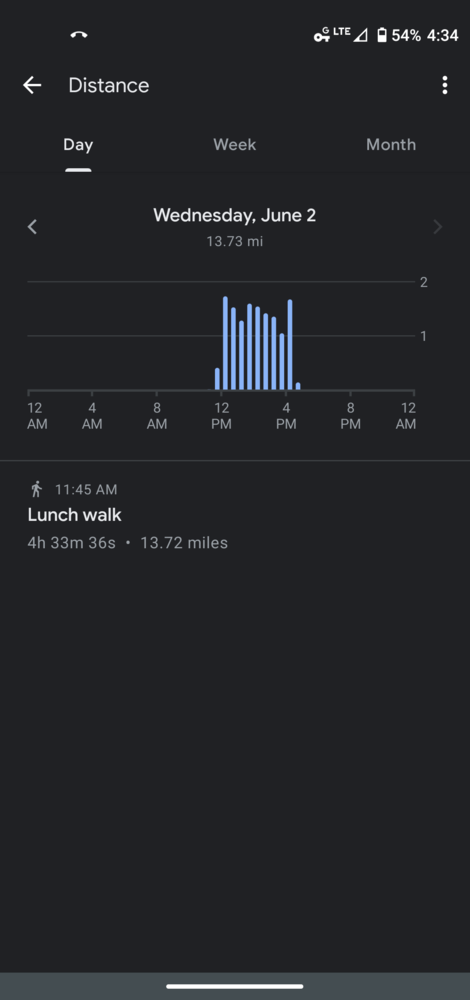Switch to the Month tab
Image resolution: width=470 pixels, height=1000 pixels.
[391, 145]
